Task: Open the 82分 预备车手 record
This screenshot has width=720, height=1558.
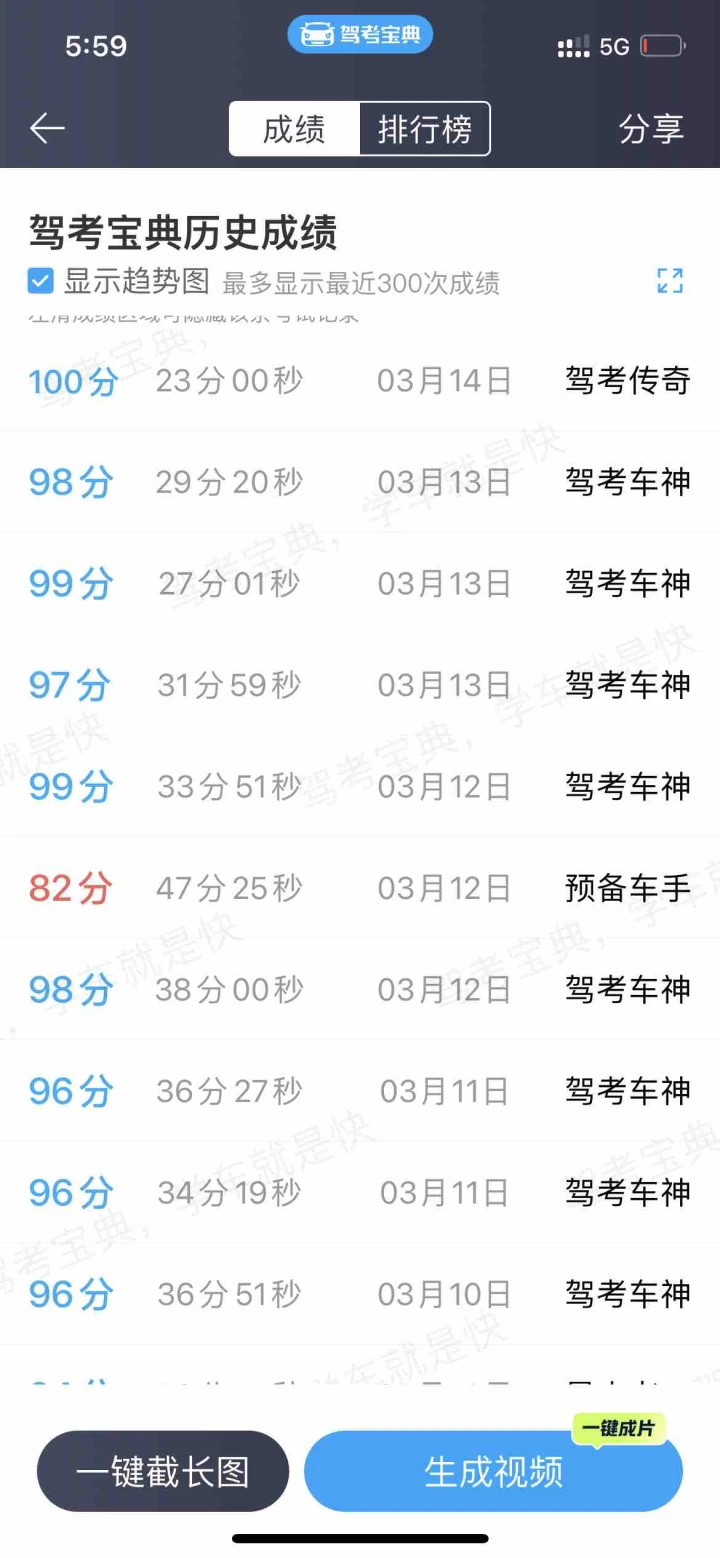Action: [x=360, y=888]
